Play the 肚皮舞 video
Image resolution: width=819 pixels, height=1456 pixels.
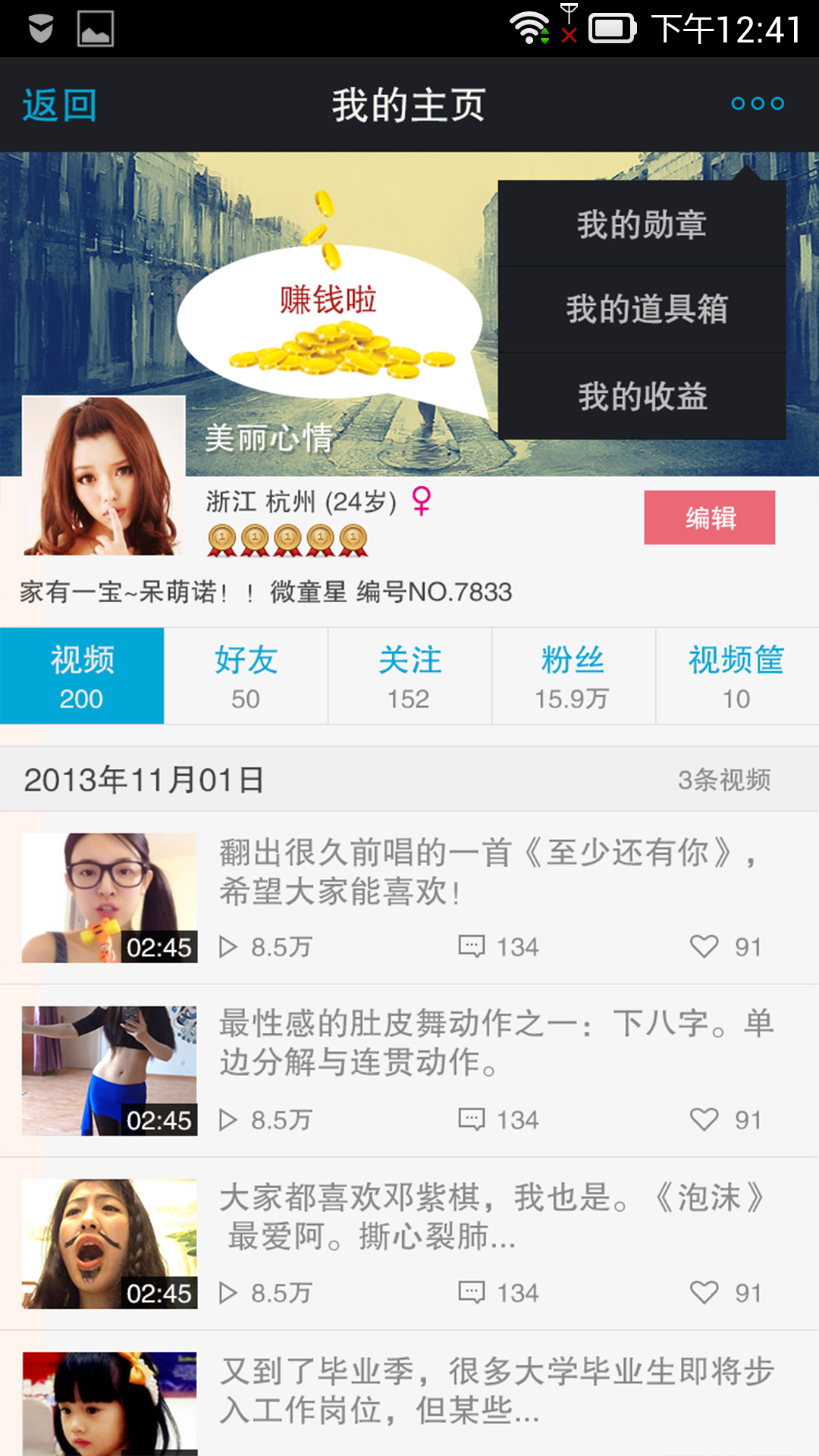point(109,1071)
